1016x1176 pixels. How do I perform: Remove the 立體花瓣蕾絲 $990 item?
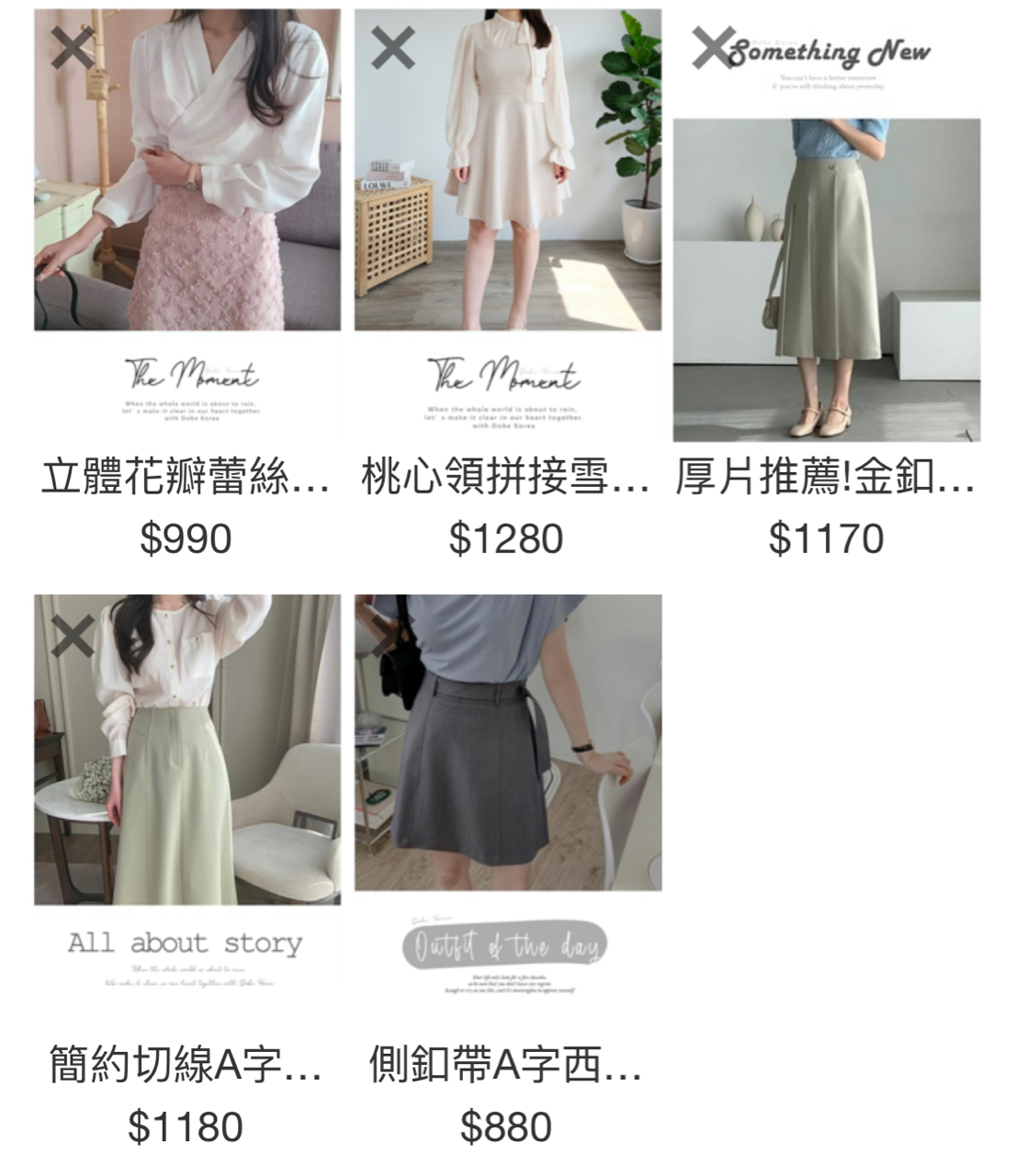[72, 48]
